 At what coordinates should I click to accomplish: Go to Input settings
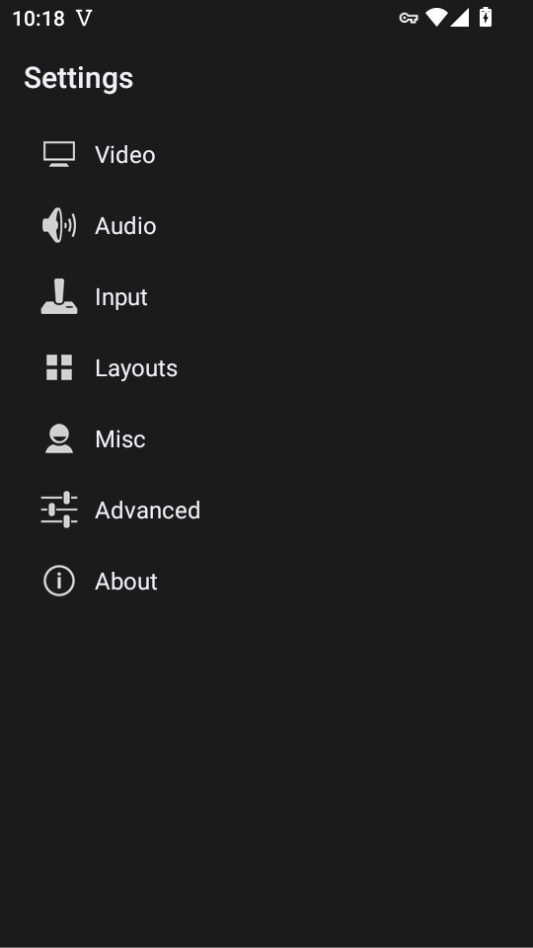pyautogui.click(x=266, y=297)
